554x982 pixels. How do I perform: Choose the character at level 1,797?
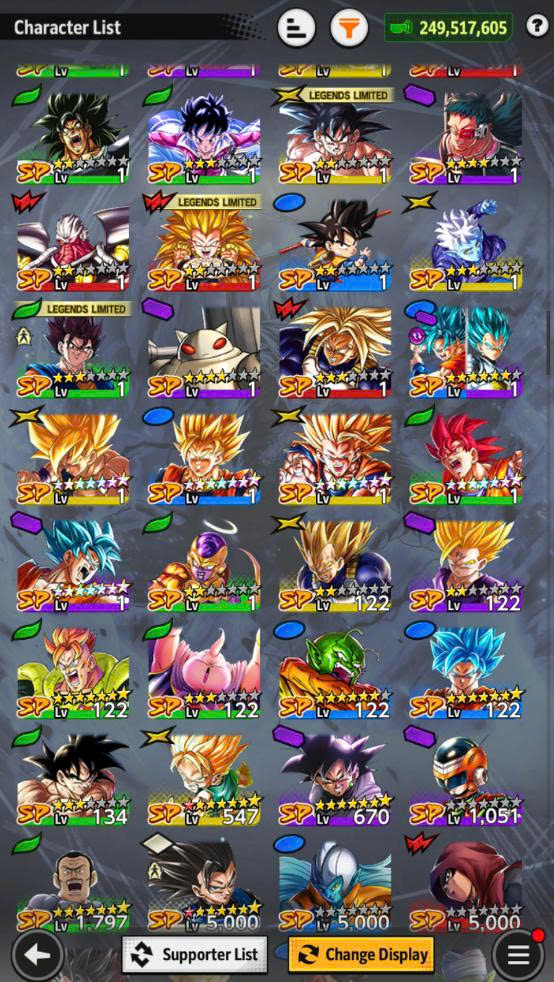tap(73, 885)
